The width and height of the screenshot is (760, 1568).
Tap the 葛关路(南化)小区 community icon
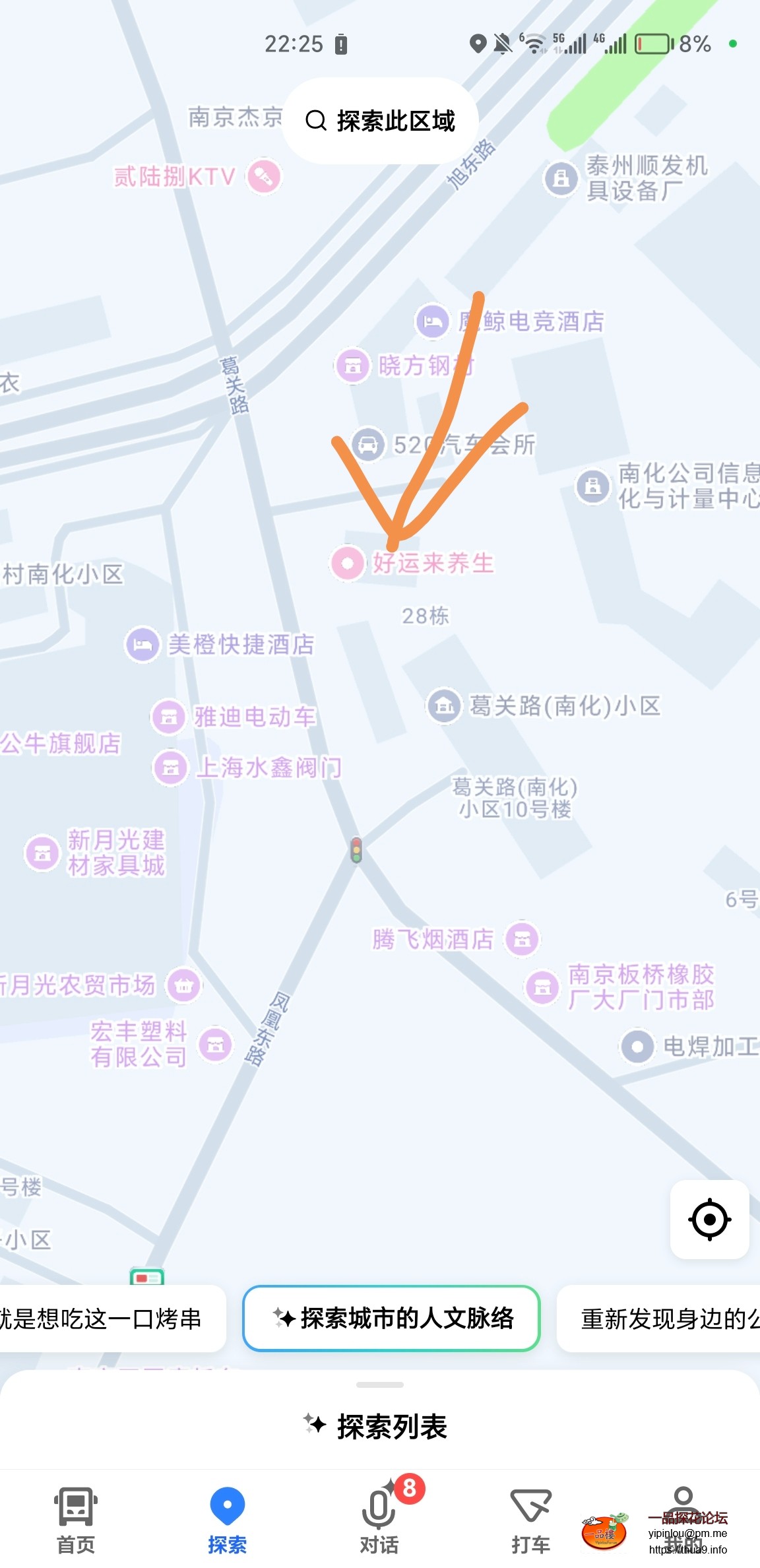point(444,706)
